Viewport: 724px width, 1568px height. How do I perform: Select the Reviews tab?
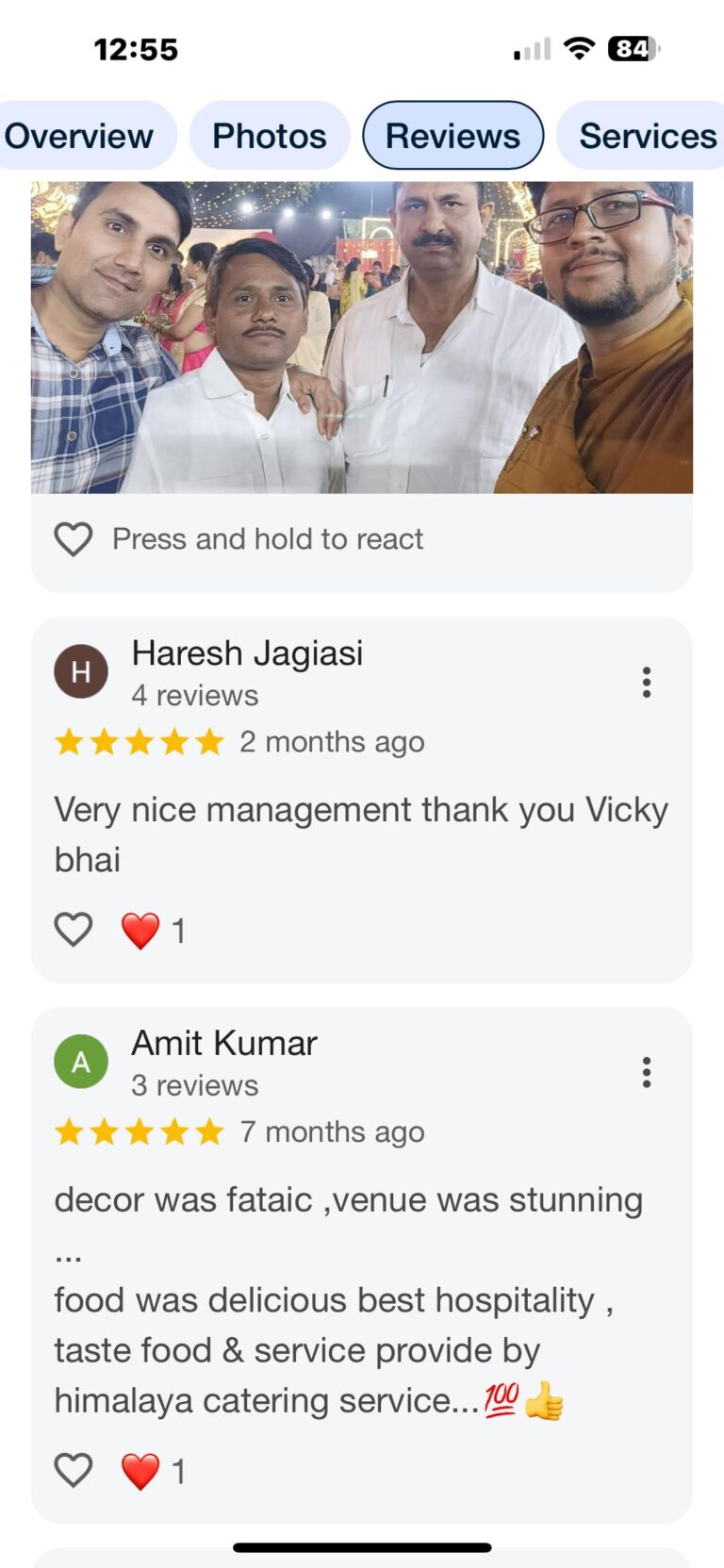point(452,136)
